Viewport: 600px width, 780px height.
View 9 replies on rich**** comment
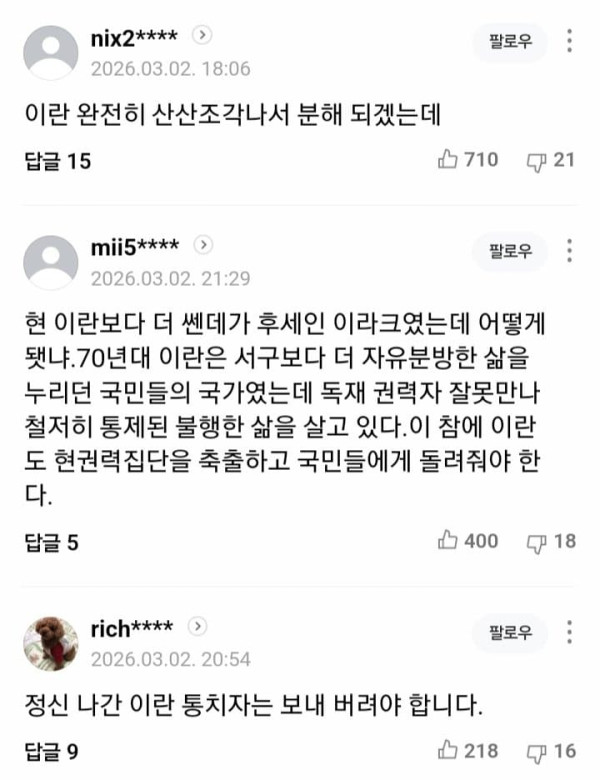point(52,751)
